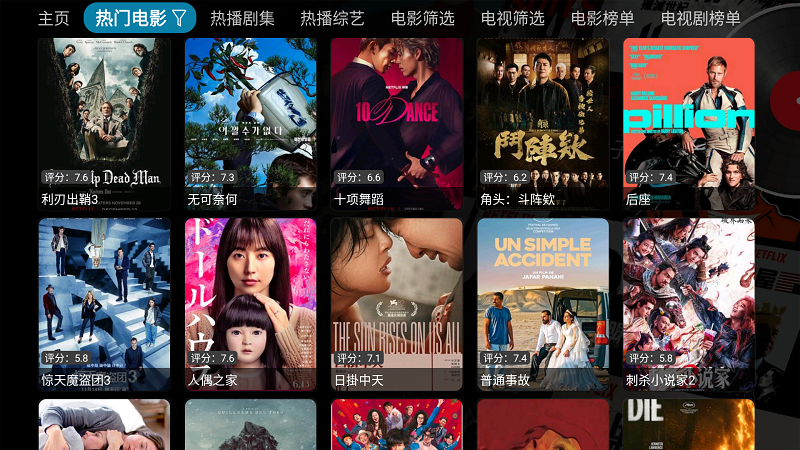
Task: Open the filter icon beside 热门电影
Action: point(179,18)
